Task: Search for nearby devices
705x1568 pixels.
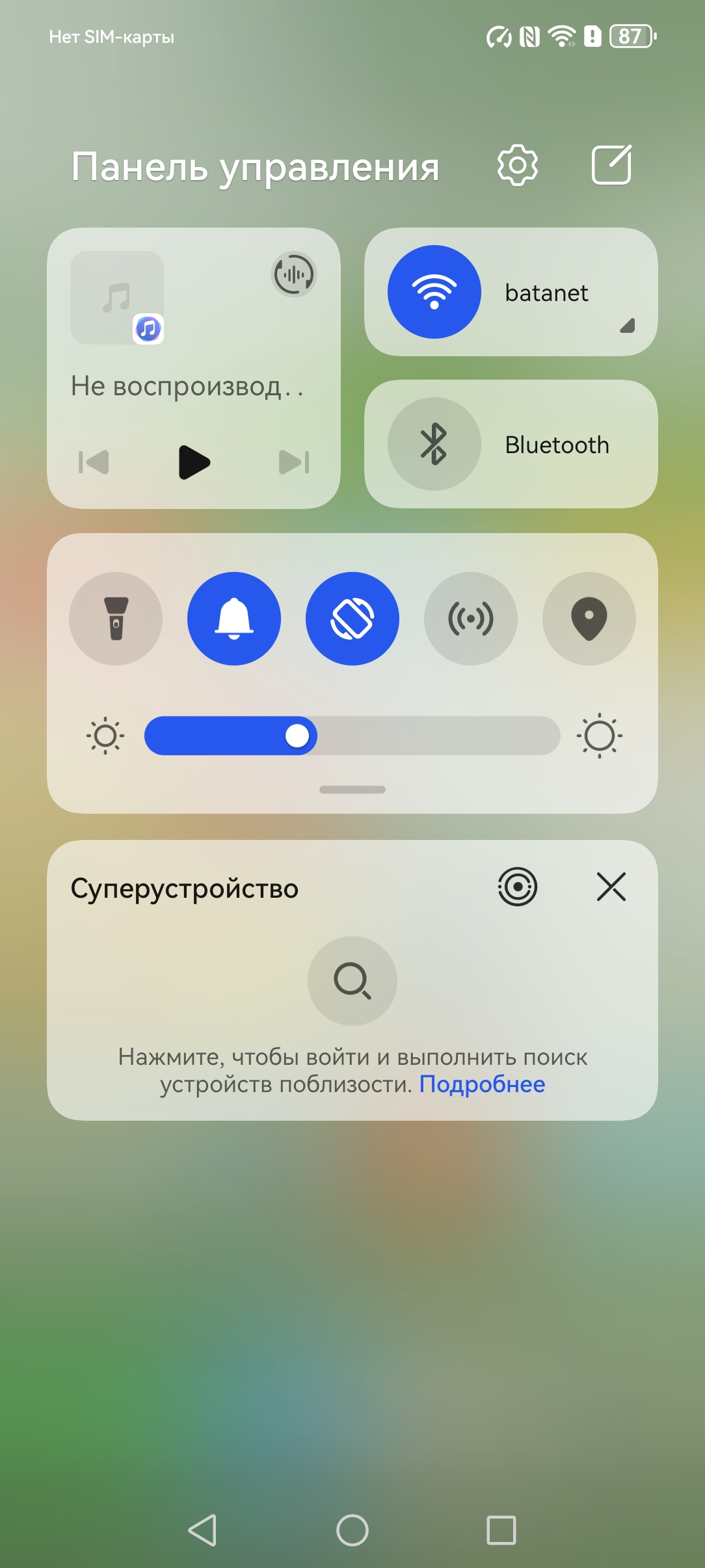Action: (x=352, y=980)
